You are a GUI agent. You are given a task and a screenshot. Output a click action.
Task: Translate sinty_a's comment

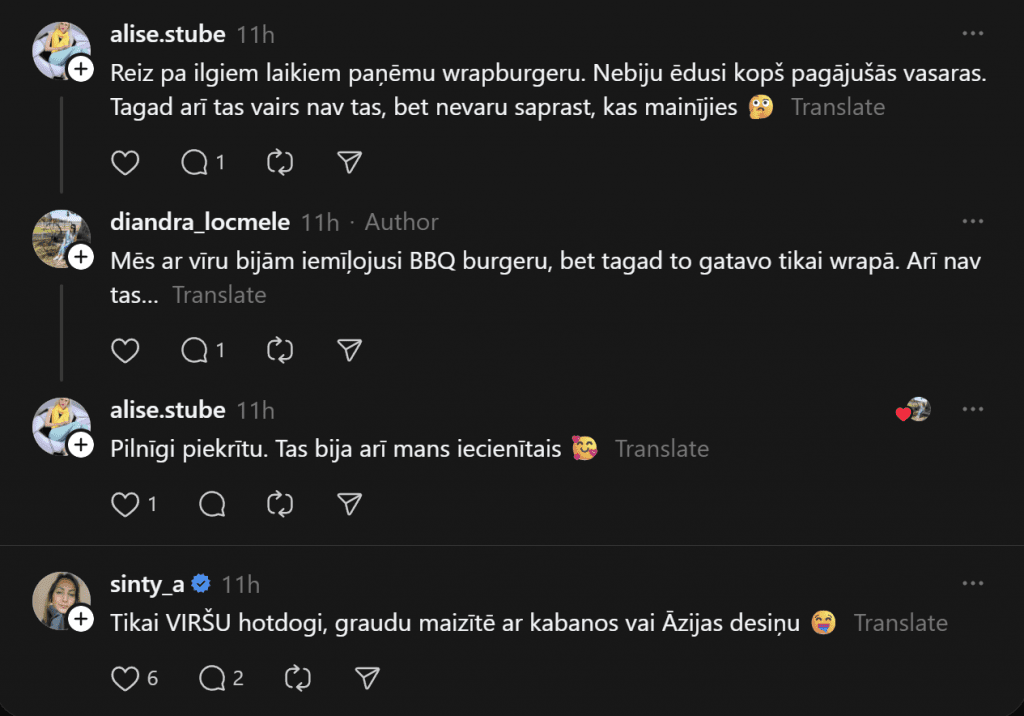pos(900,623)
